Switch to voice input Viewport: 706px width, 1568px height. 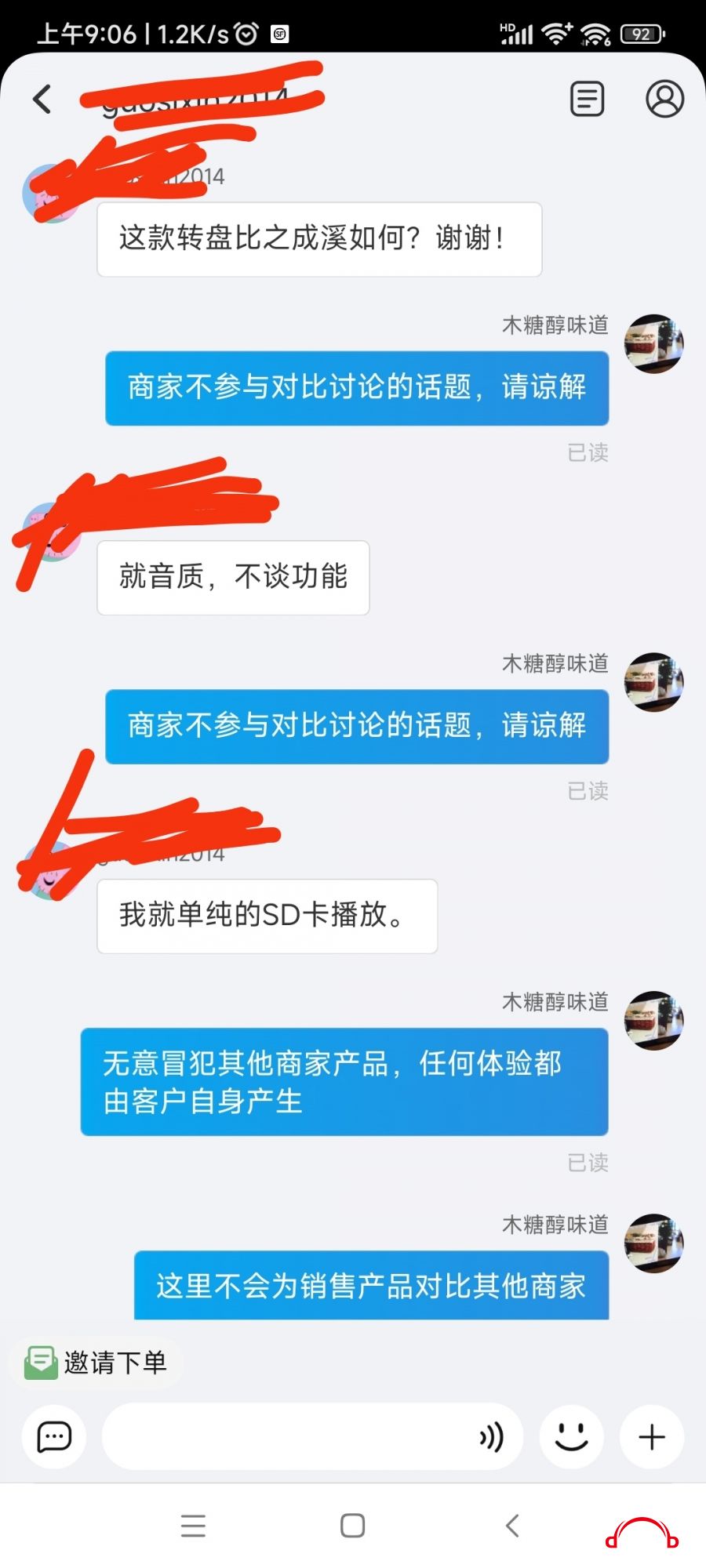(492, 1437)
